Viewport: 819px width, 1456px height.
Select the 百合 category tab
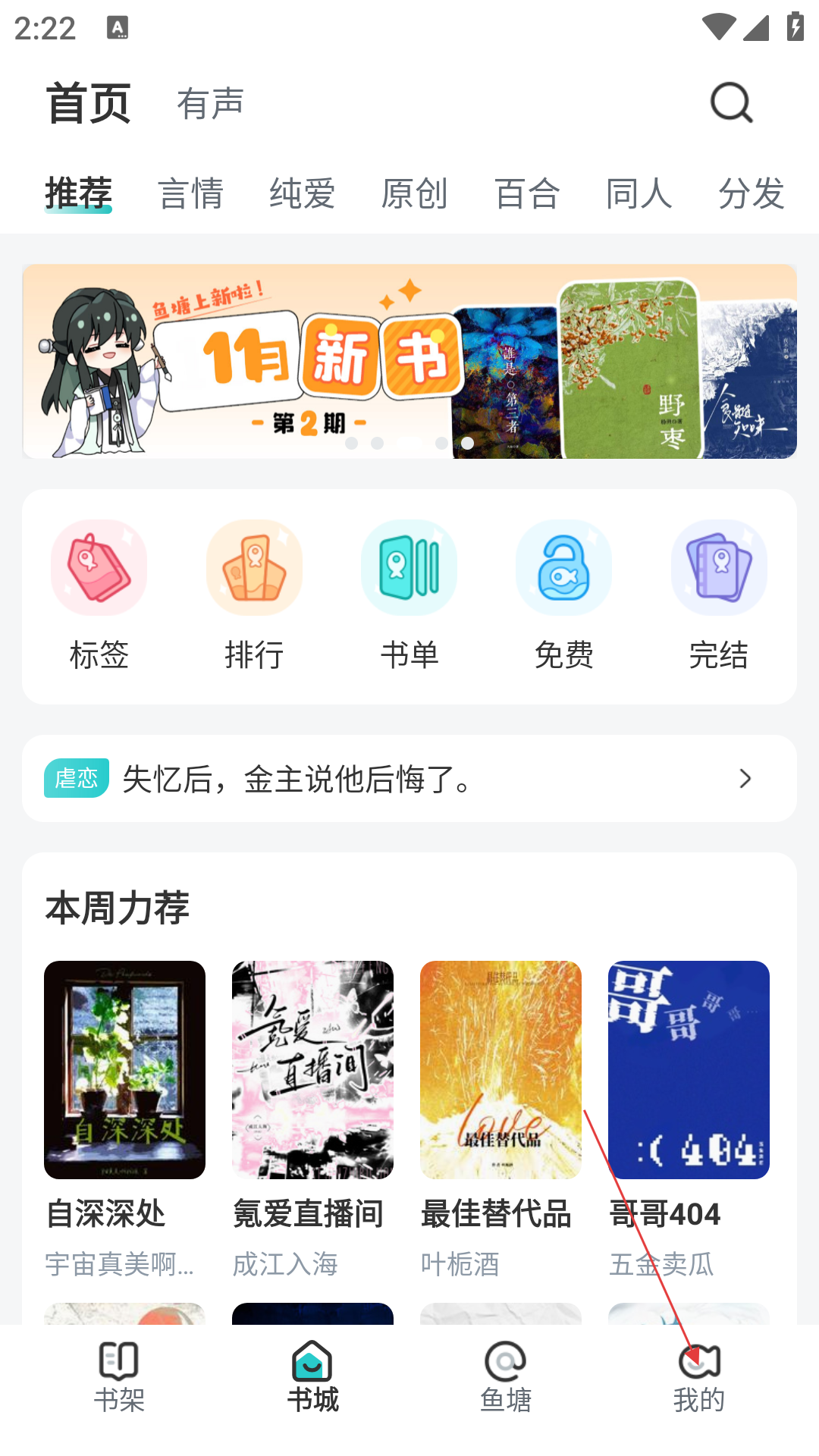527,193
